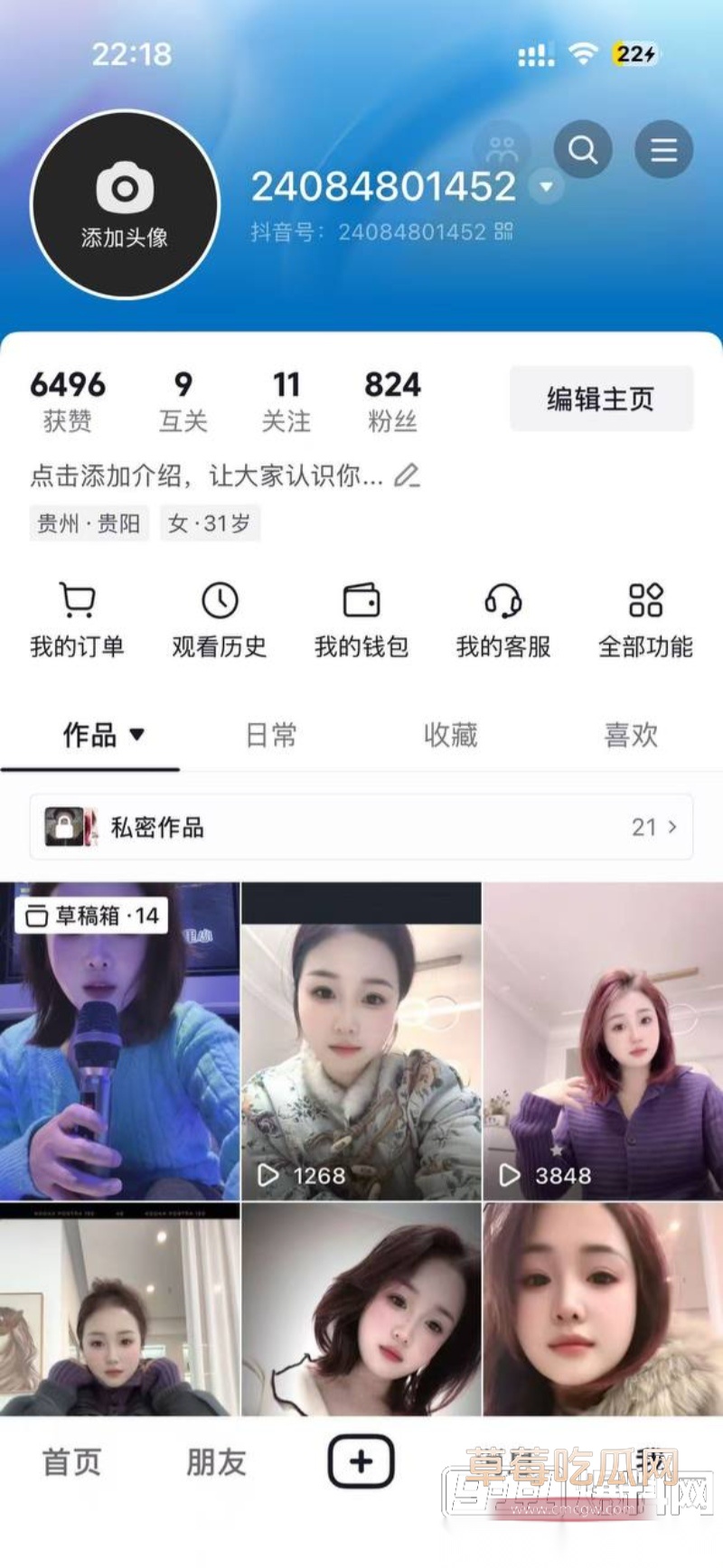Screen dimensions: 723x1568
Task: Tap the 编辑主页 button
Action: [600, 398]
